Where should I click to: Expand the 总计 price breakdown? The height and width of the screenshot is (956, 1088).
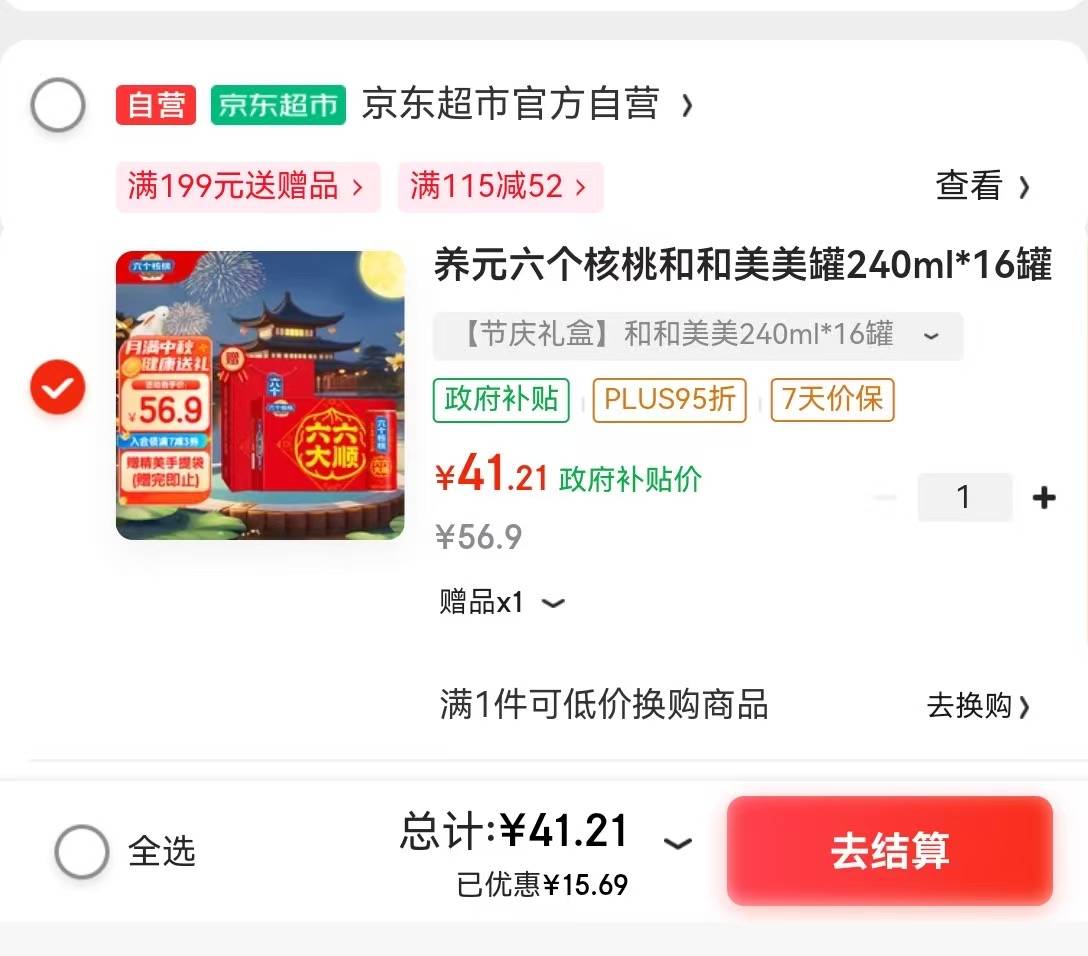point(678,843)
